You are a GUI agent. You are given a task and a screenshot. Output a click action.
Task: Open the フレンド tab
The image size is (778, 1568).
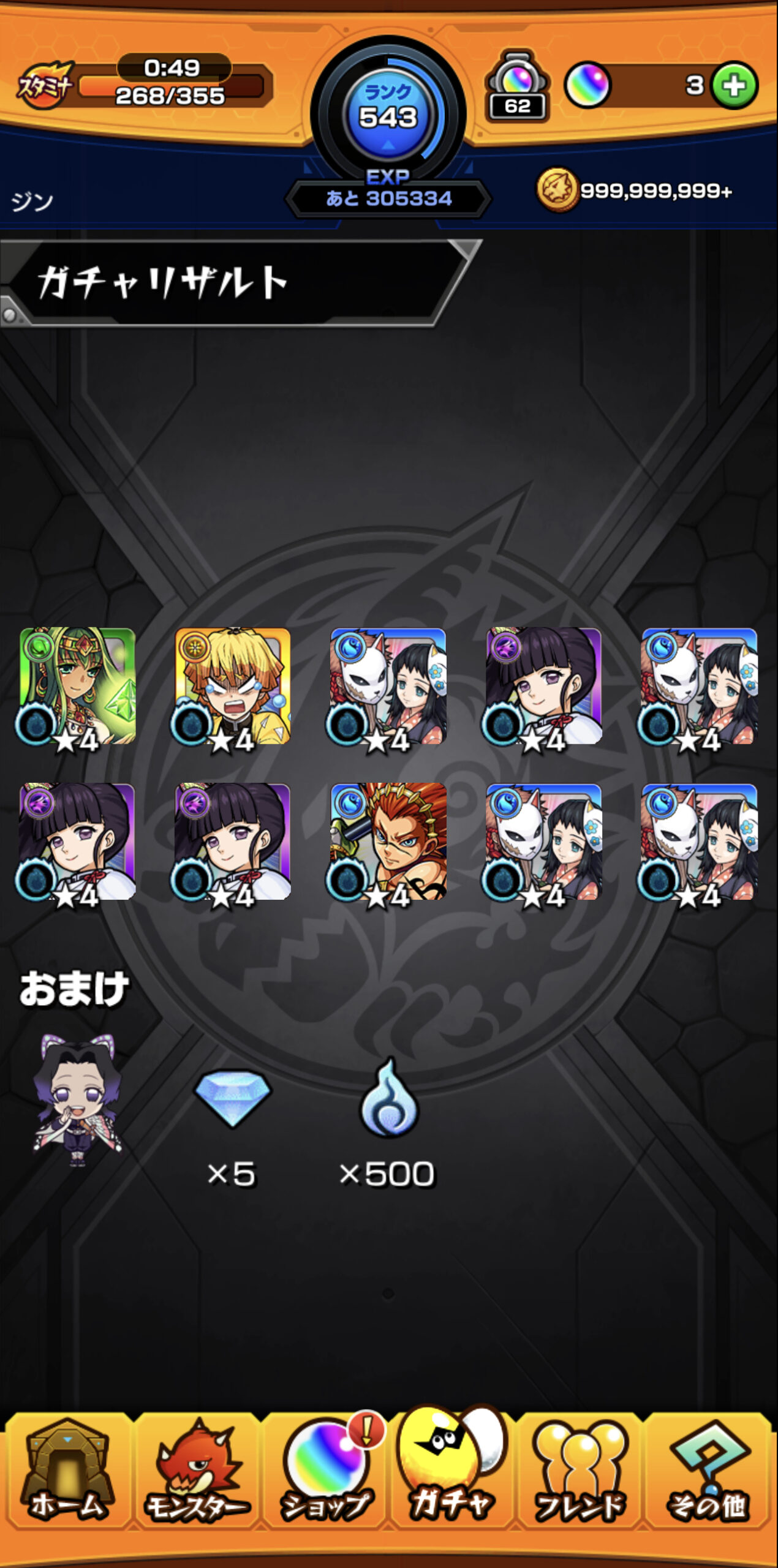(580, 1470)
